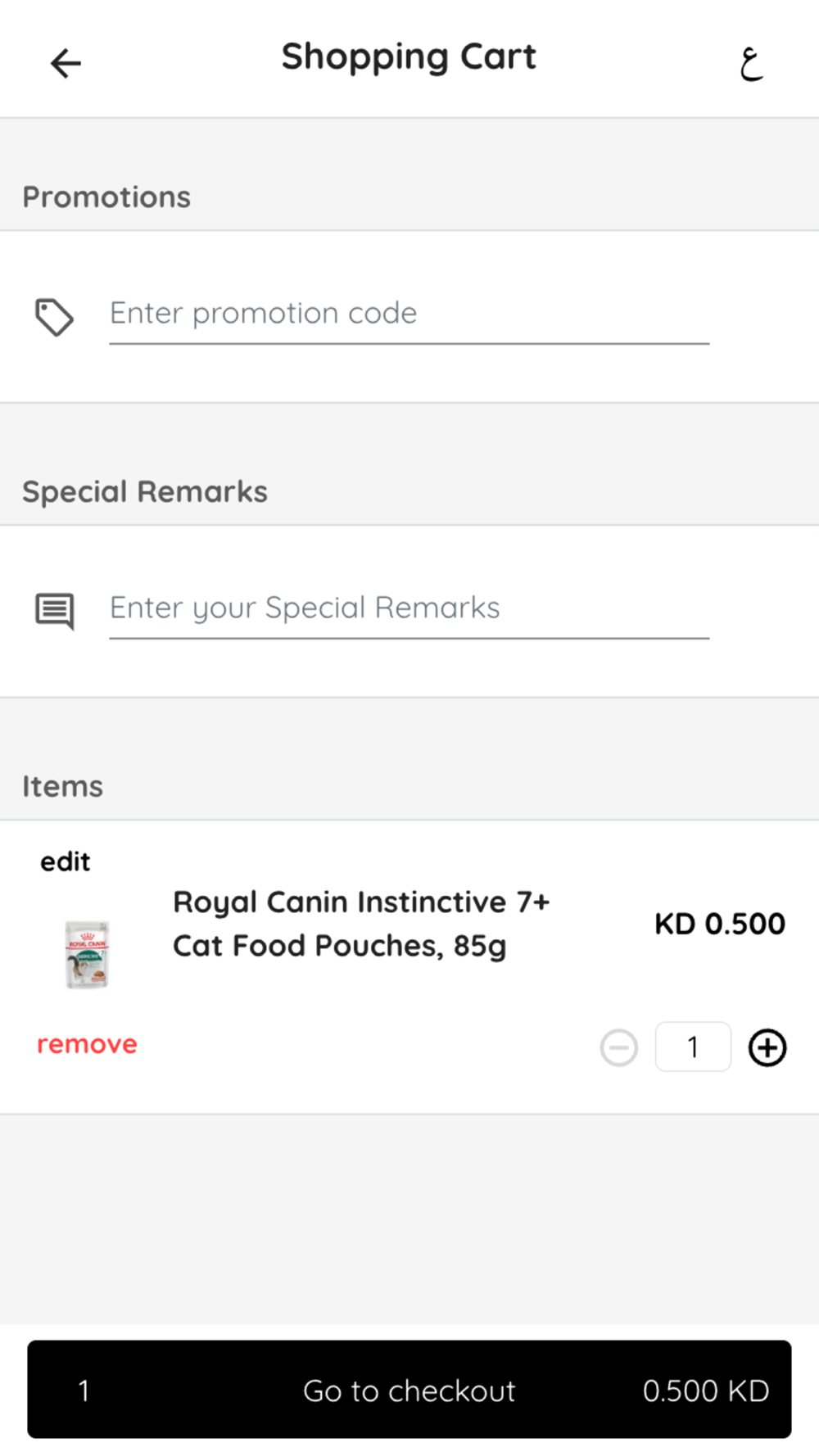The width and height of the screenshot is (819, 1456).
Task: Edit the Royal Canin cat food item
Action: click(65, 861)
